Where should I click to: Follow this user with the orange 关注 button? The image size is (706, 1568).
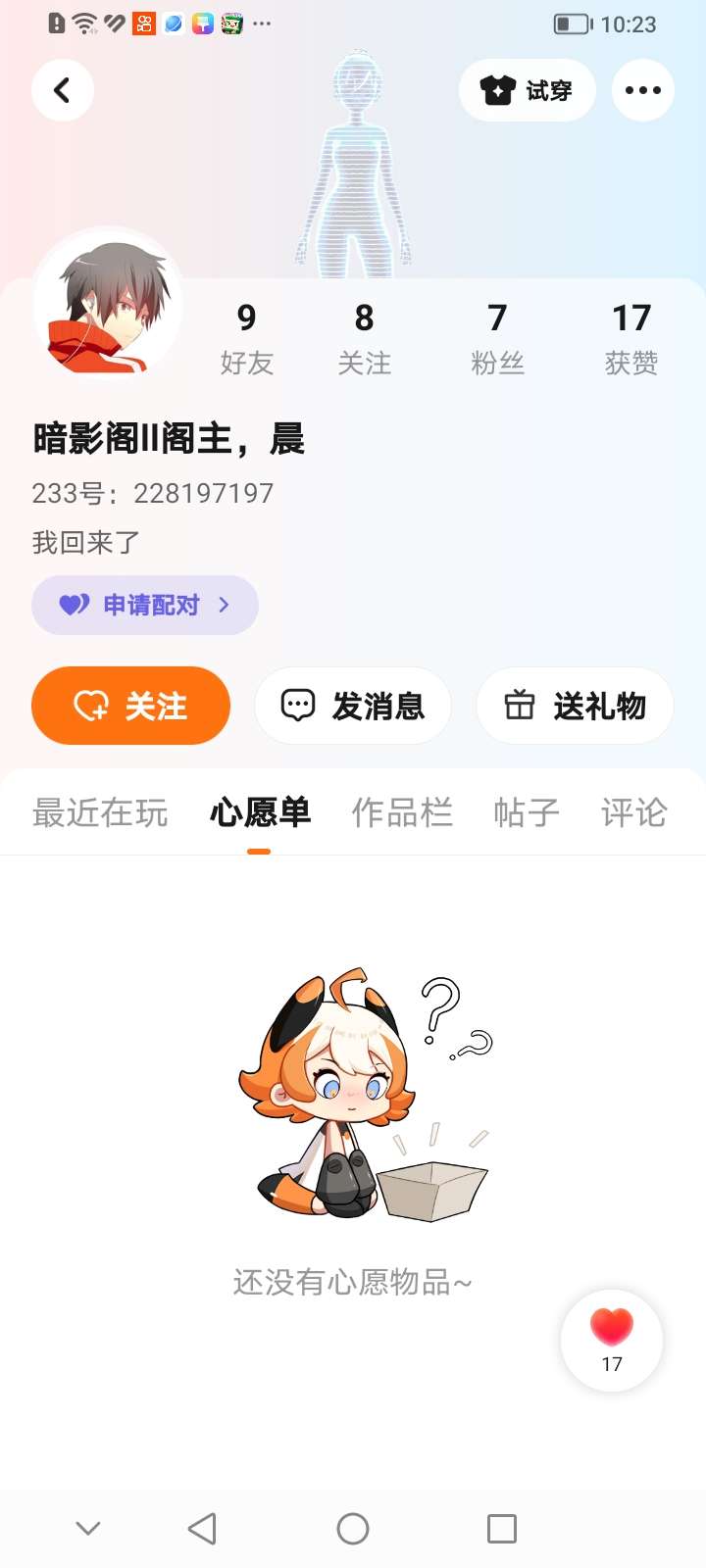(x=131, y=706)
